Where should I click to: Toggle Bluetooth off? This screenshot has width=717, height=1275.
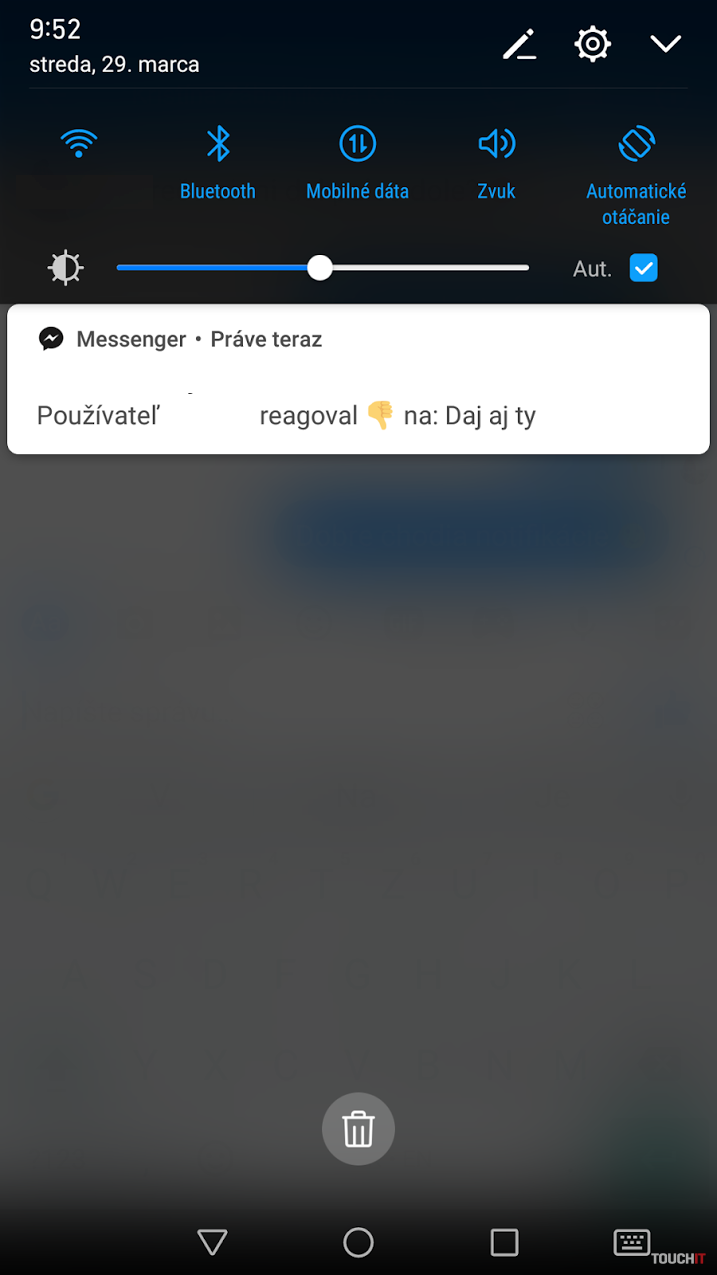[x=218, y=144]
